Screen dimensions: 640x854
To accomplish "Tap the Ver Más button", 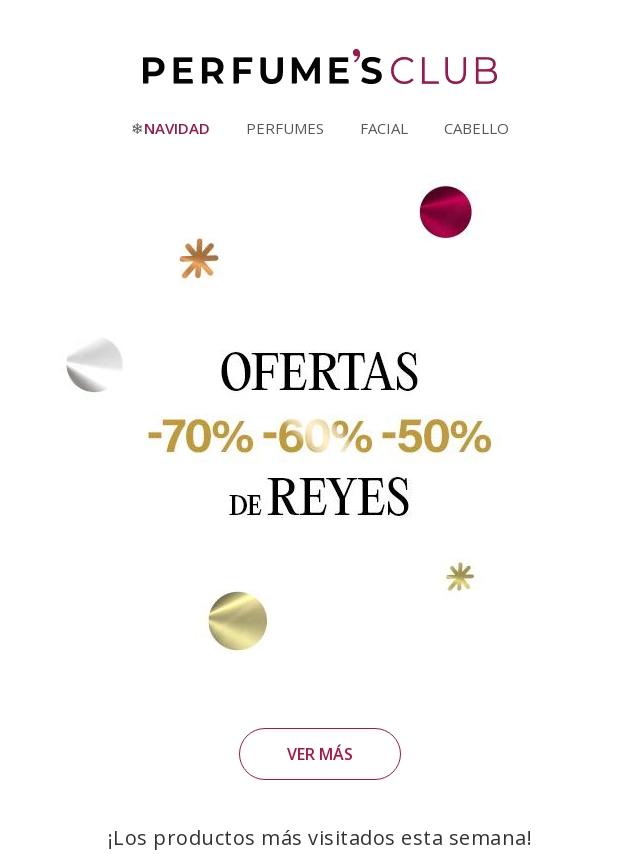I will [320, 754].
